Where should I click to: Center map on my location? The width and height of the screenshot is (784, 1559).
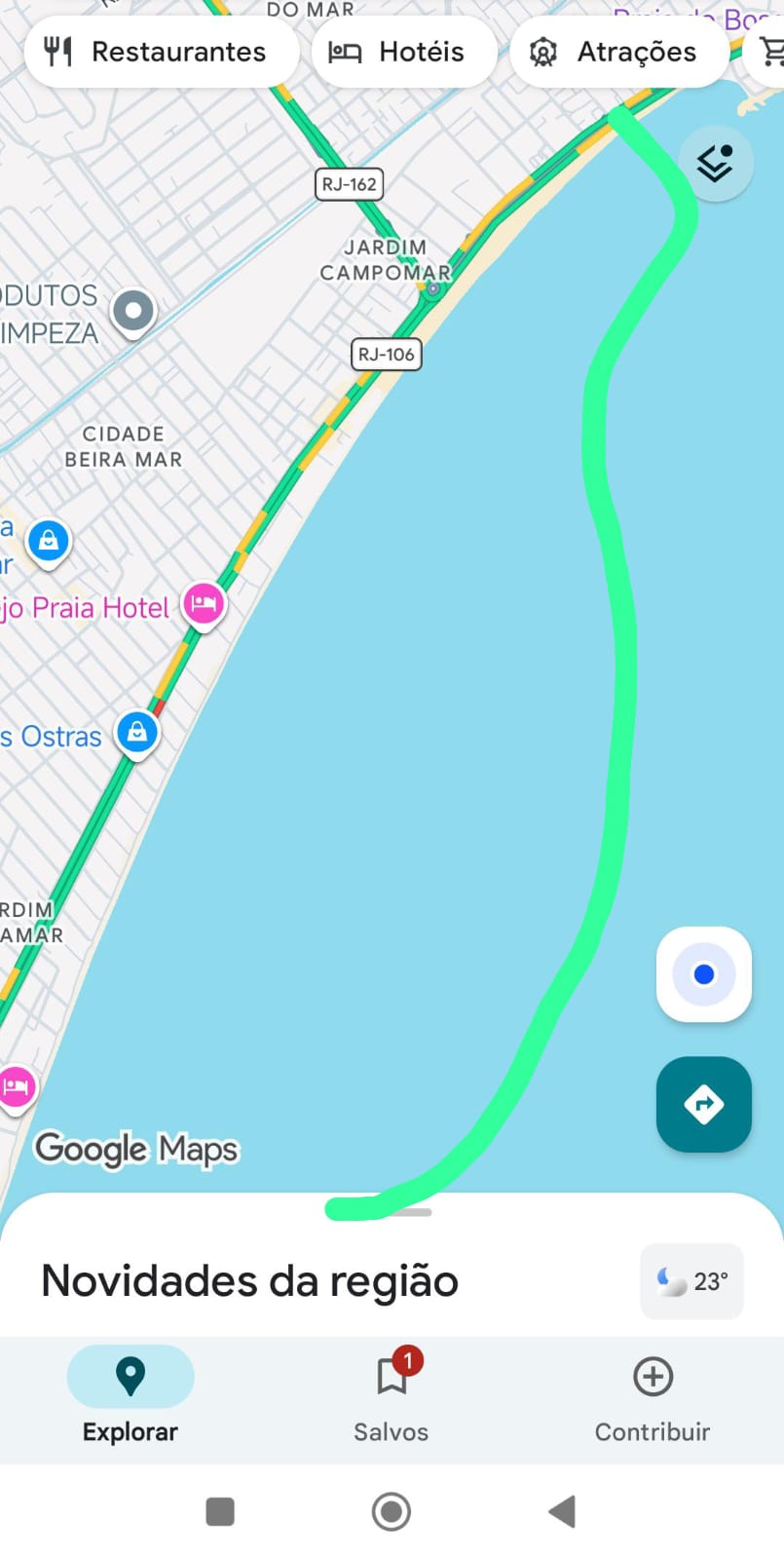point(703,974)
